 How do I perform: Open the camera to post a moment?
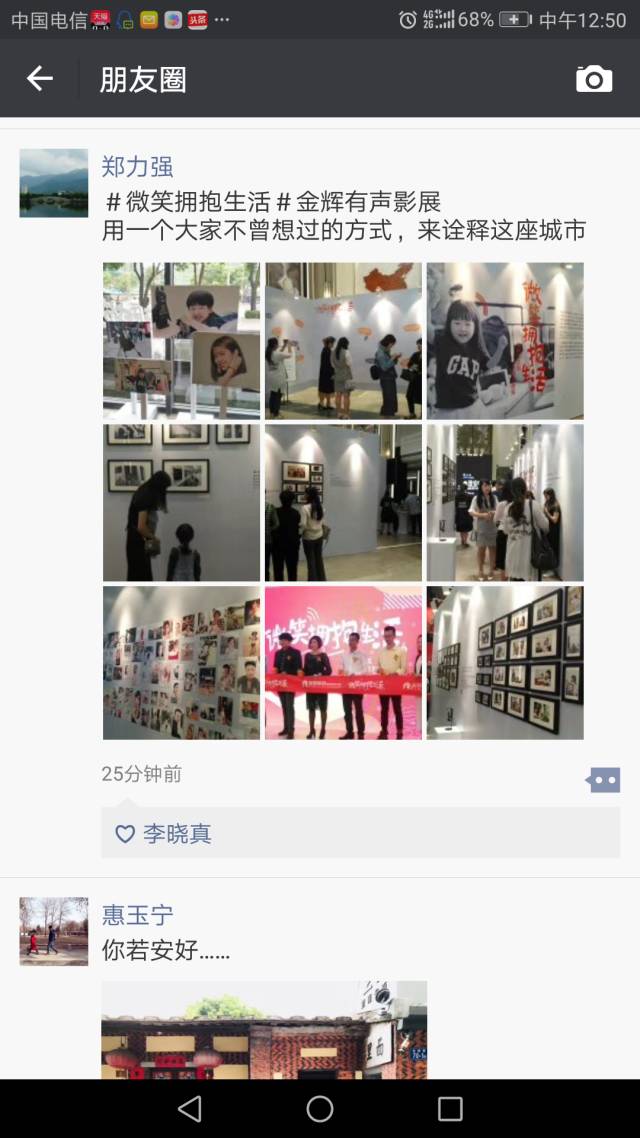(x=594, y=79)
